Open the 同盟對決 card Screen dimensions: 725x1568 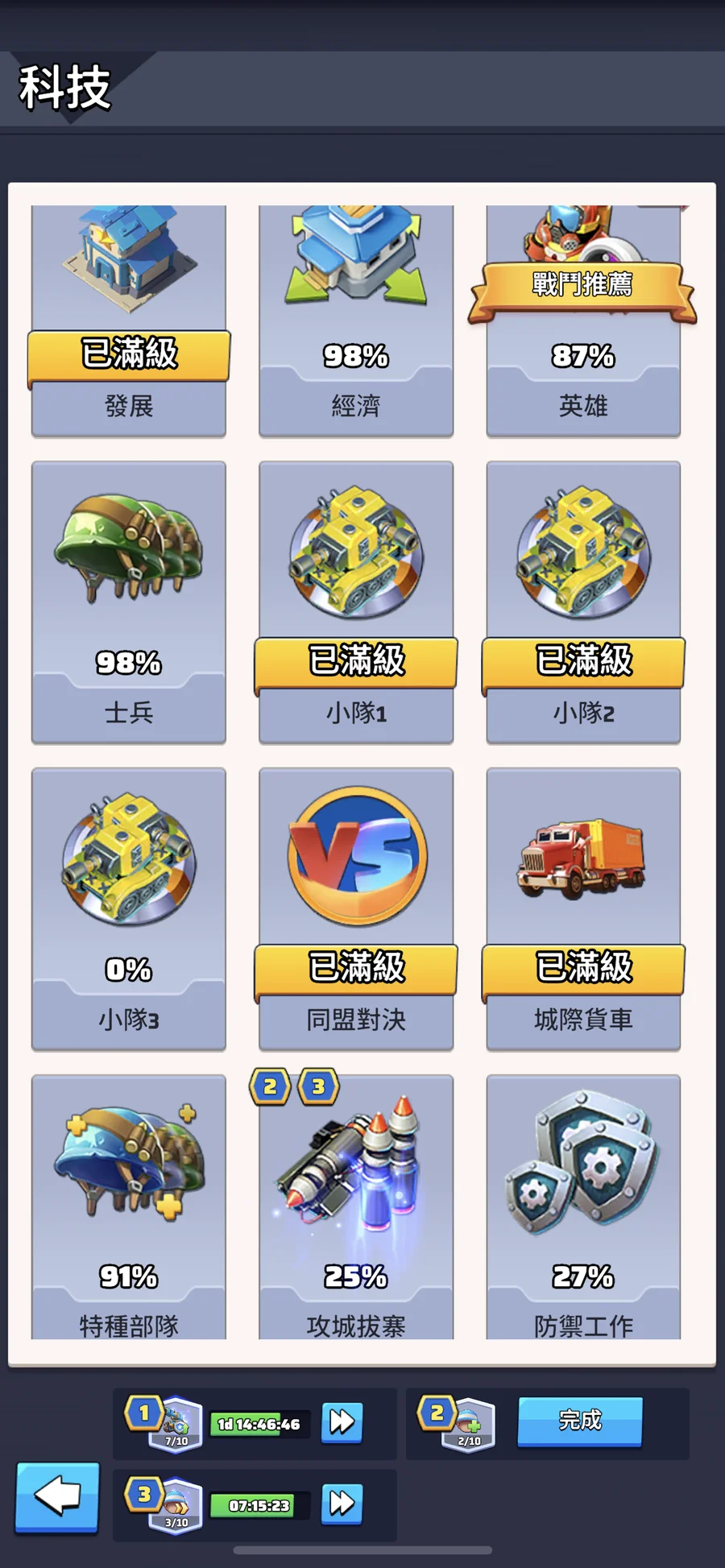pos(356,909)
